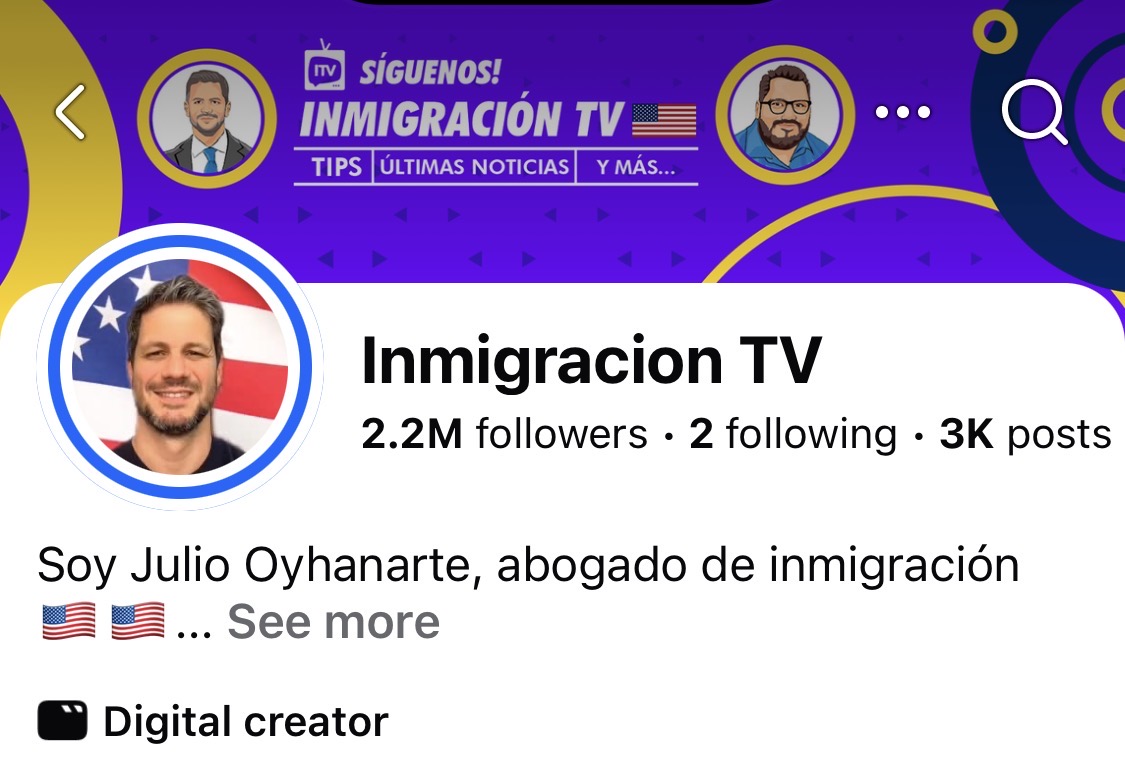This screenshot has height=768, width=1125.
Task: Open the Inmigracion TV profile picture
Action: pos(180,366)
